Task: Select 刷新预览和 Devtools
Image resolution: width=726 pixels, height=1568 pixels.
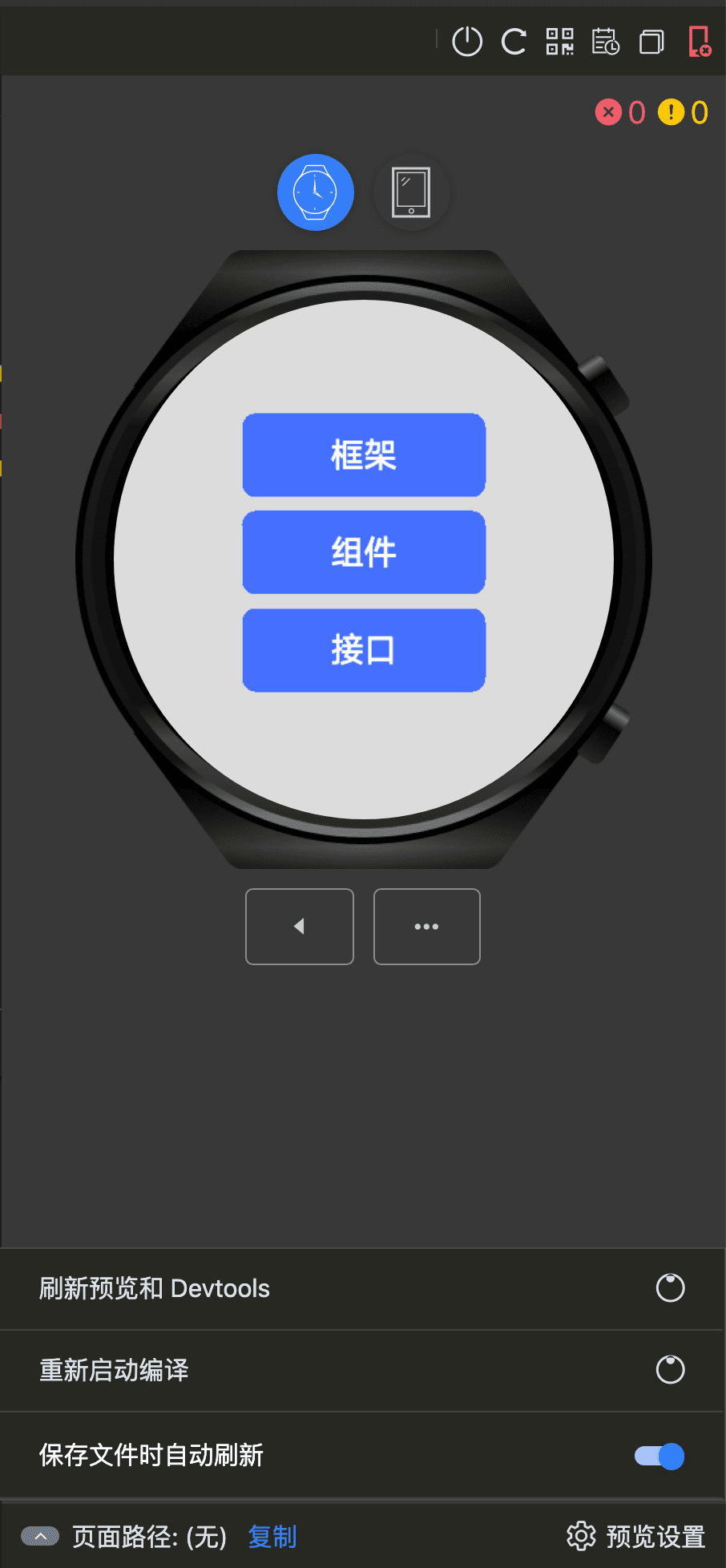Action: [x=361, y=1288]
